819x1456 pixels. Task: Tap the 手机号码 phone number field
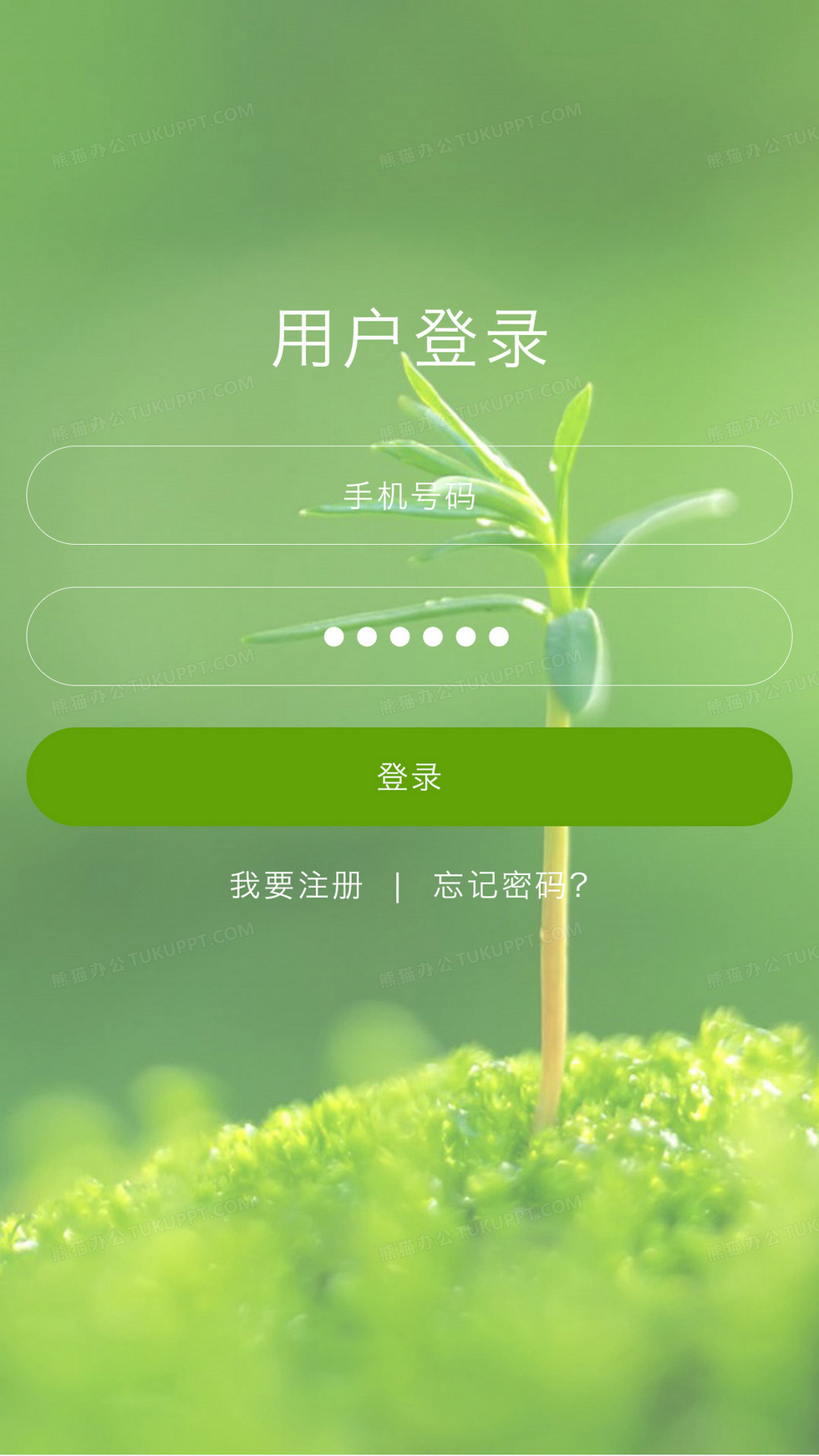click(x=409, y=496)
